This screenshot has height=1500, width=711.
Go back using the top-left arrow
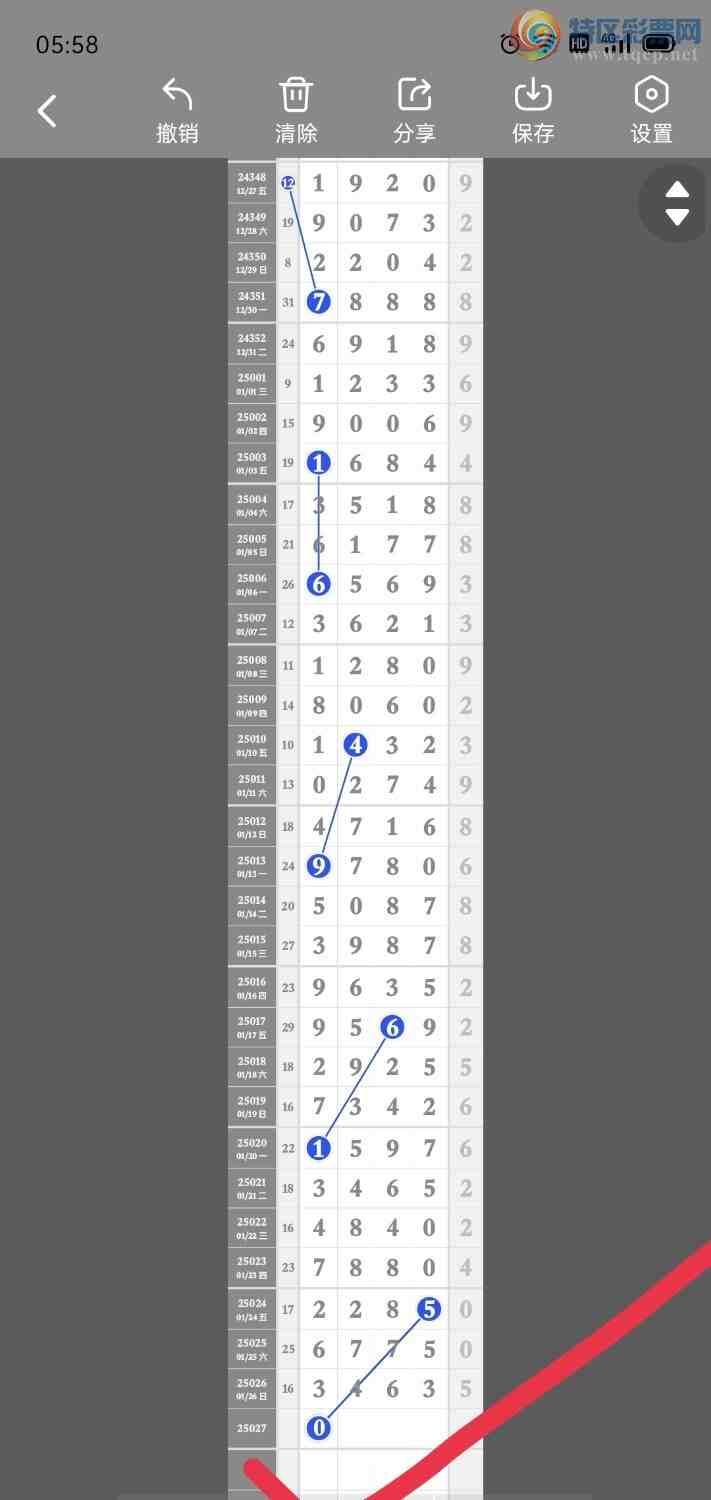(47, 110)
